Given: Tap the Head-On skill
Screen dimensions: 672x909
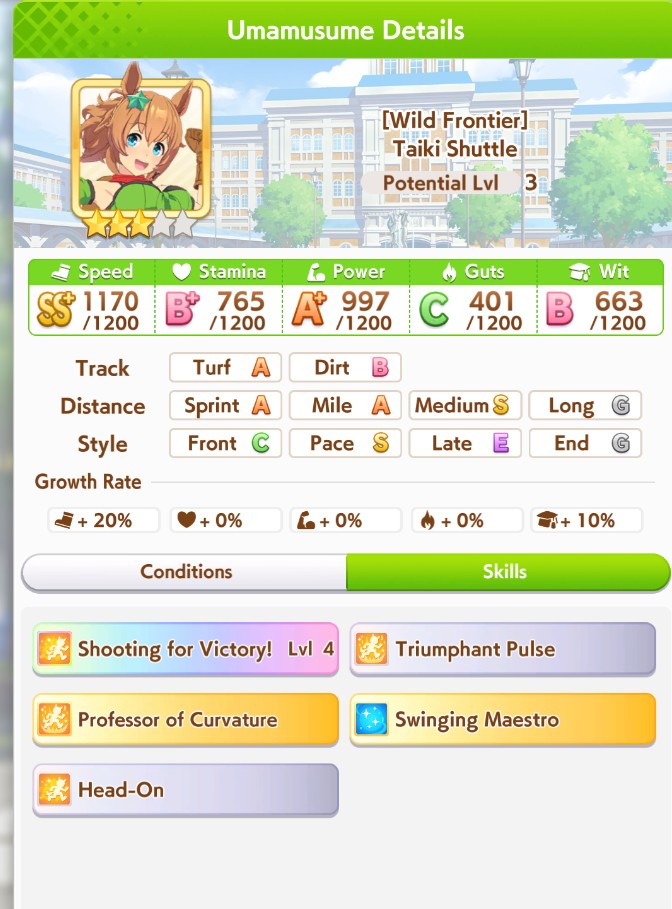Looking at the screenshot, I should (x=186, y=790).
